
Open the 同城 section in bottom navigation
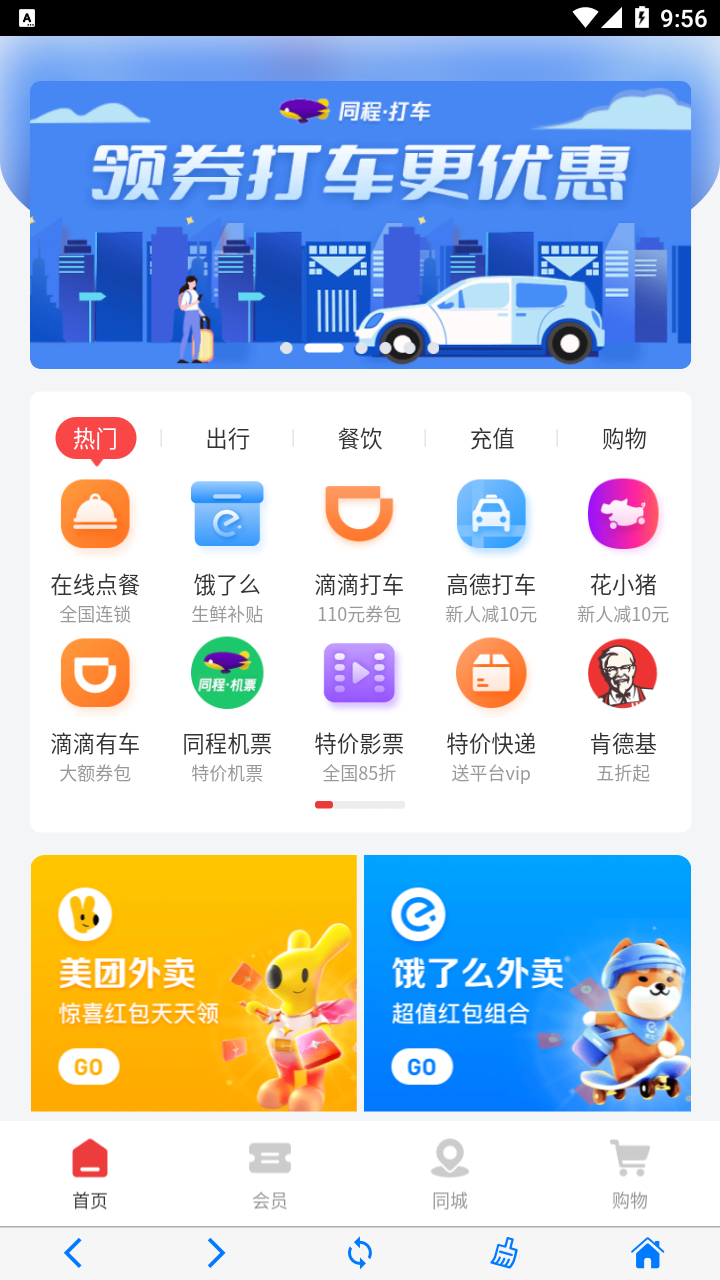coord(449,1172)
